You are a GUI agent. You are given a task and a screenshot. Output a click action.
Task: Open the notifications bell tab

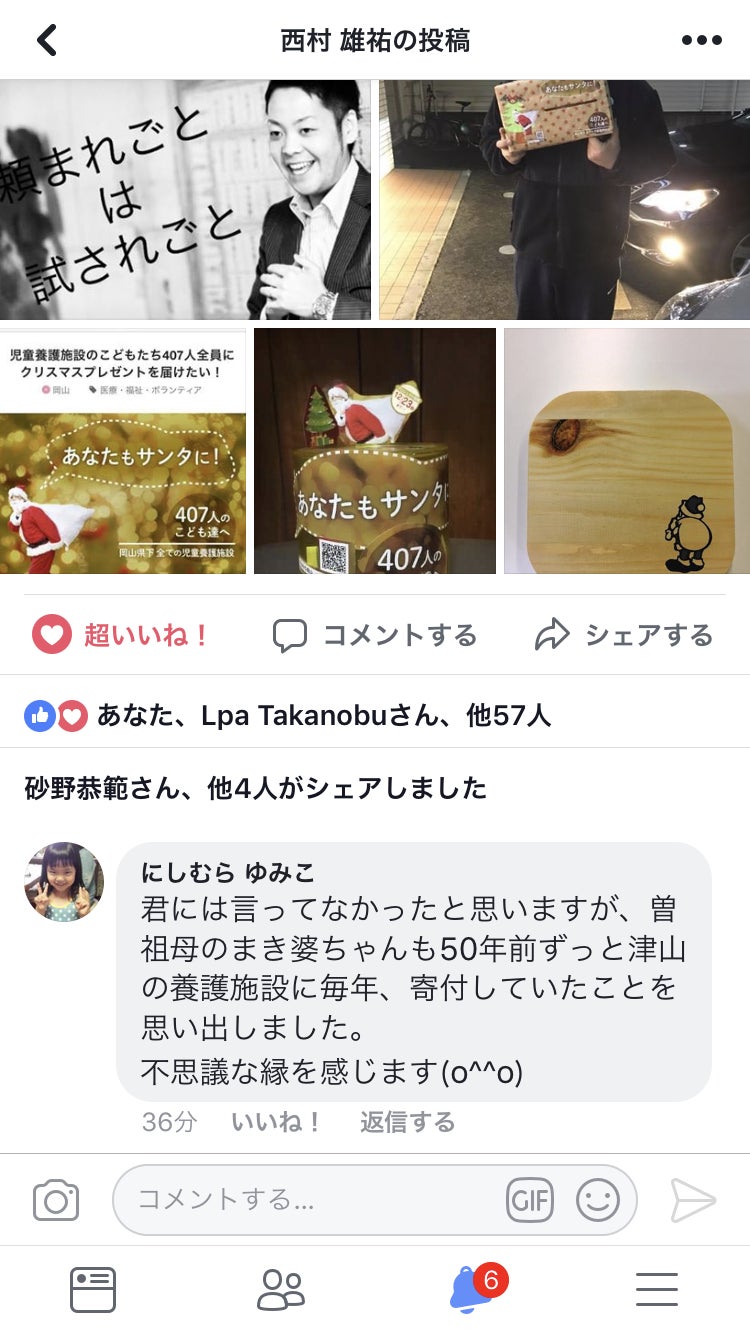[x=472, y=1289]
